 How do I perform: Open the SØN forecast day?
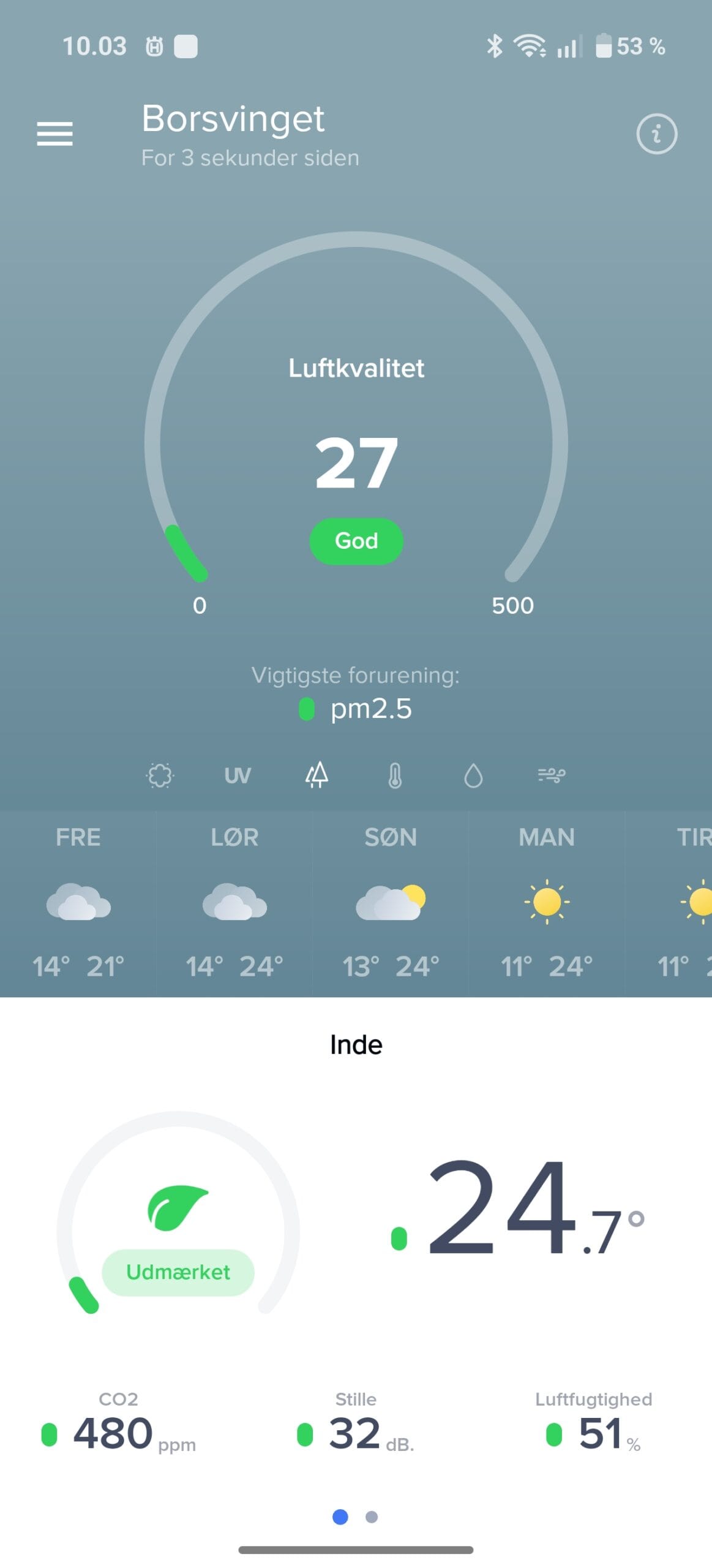click(x=391, y=903)
